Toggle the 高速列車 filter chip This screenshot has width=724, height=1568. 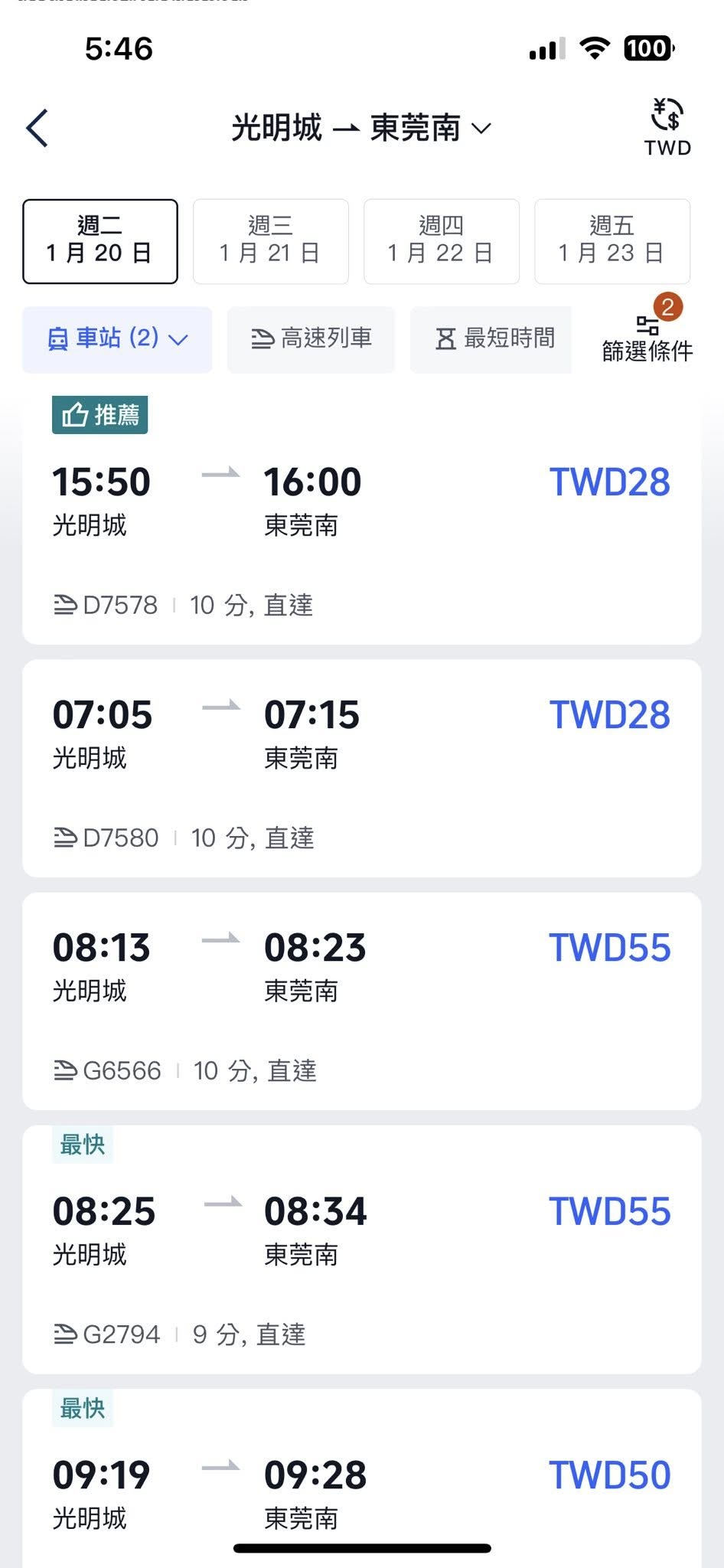pyautogui.click(x=311, y=339)
